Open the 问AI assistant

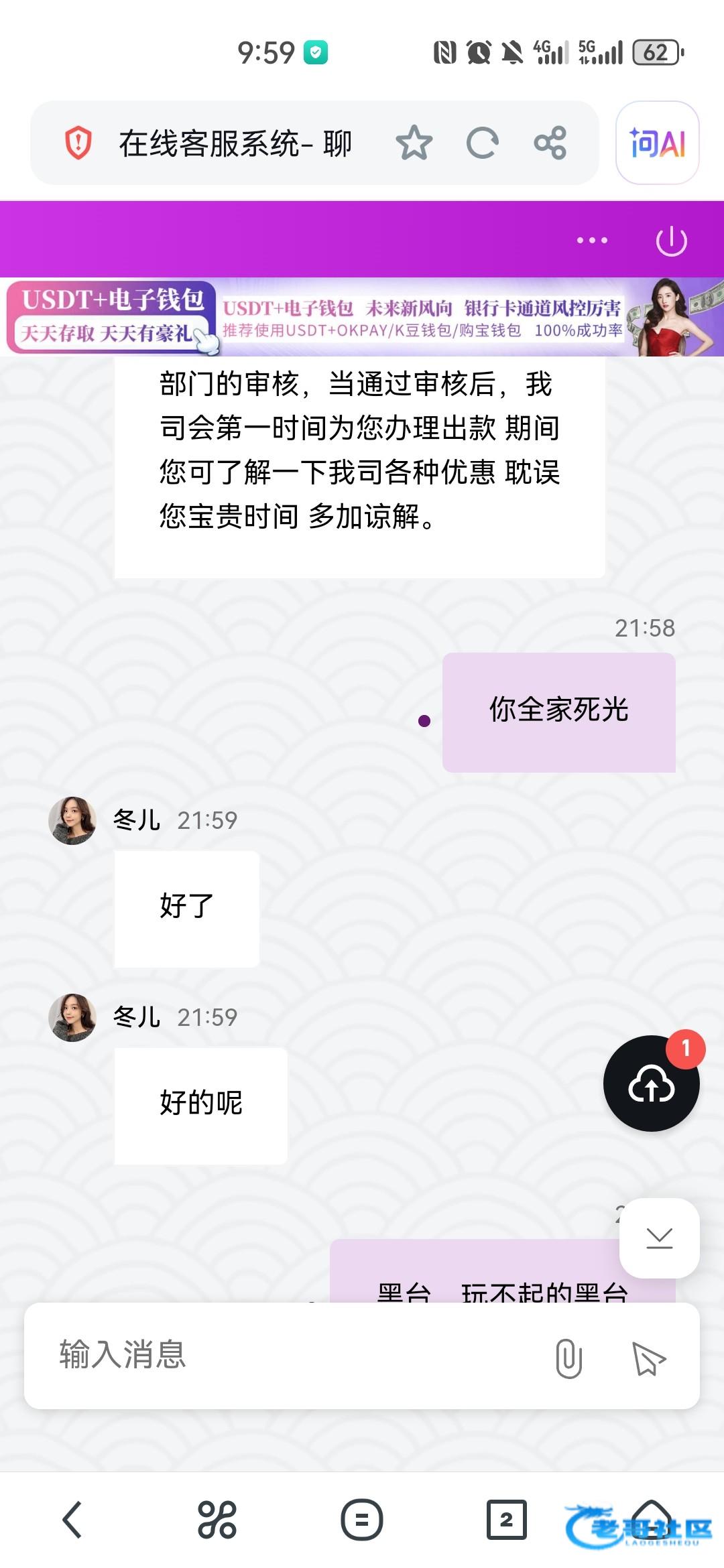coord(657,143)
